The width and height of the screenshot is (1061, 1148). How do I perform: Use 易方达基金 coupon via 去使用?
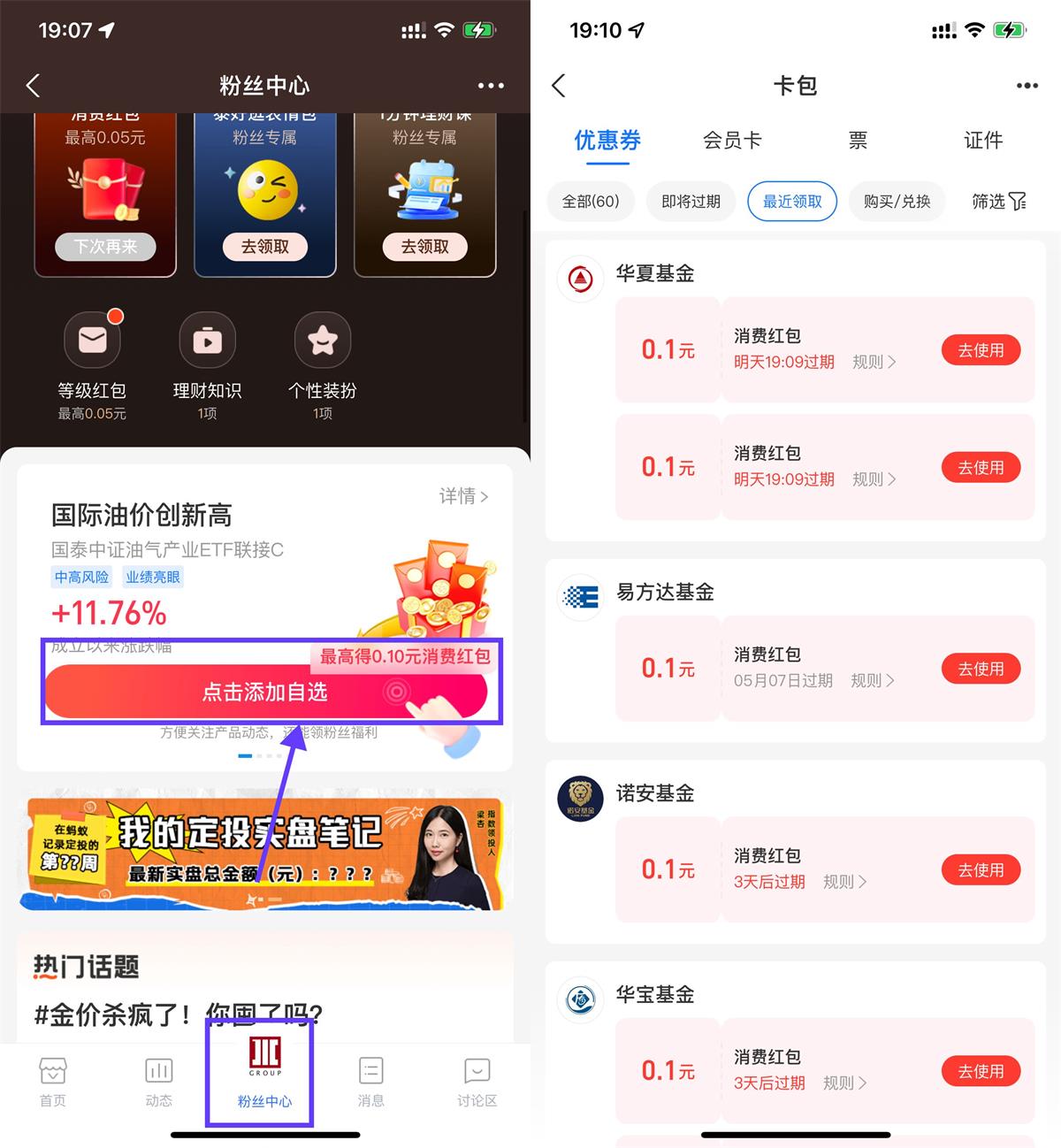coord(981,670)
